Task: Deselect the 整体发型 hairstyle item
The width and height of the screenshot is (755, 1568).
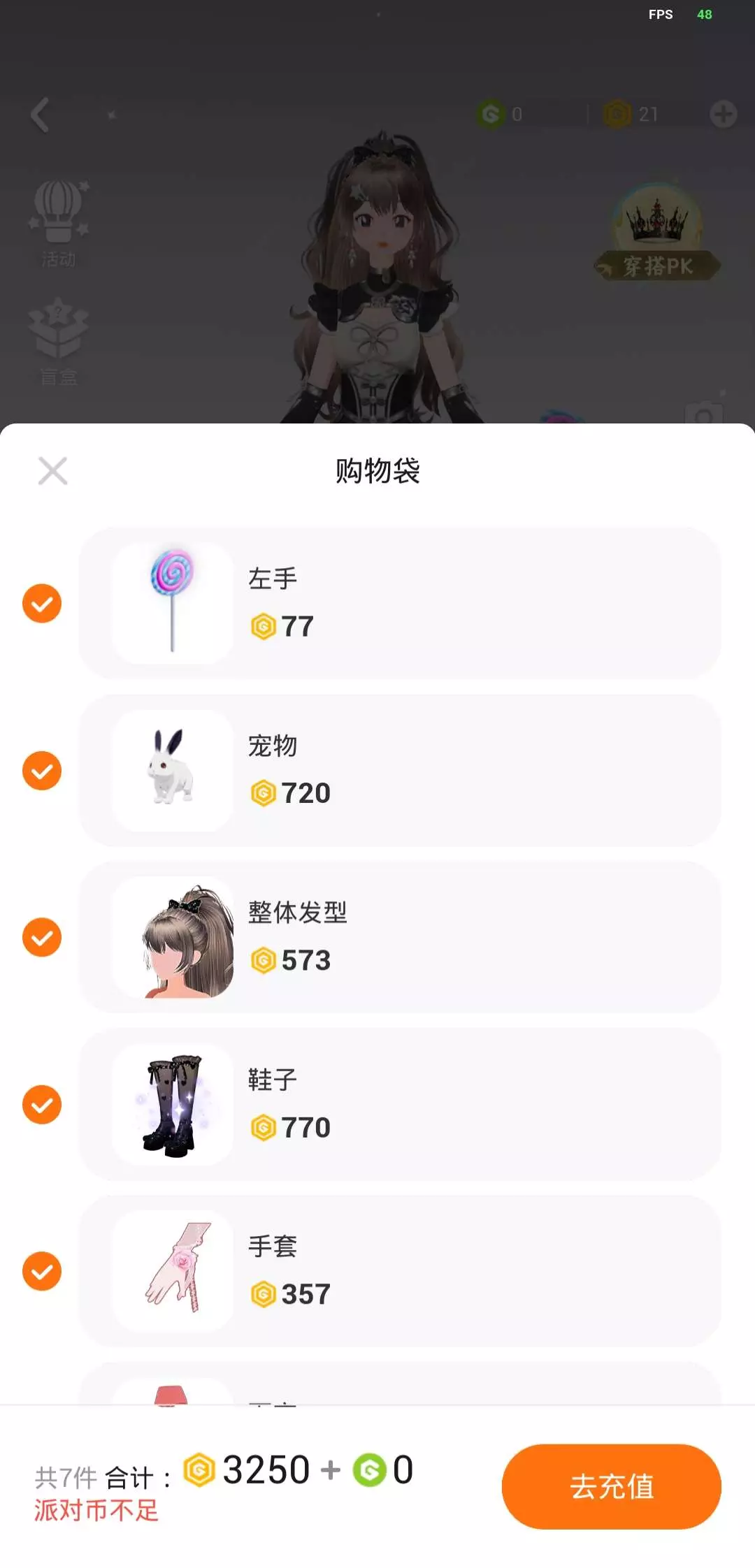Action: click(x=42, y=937)
